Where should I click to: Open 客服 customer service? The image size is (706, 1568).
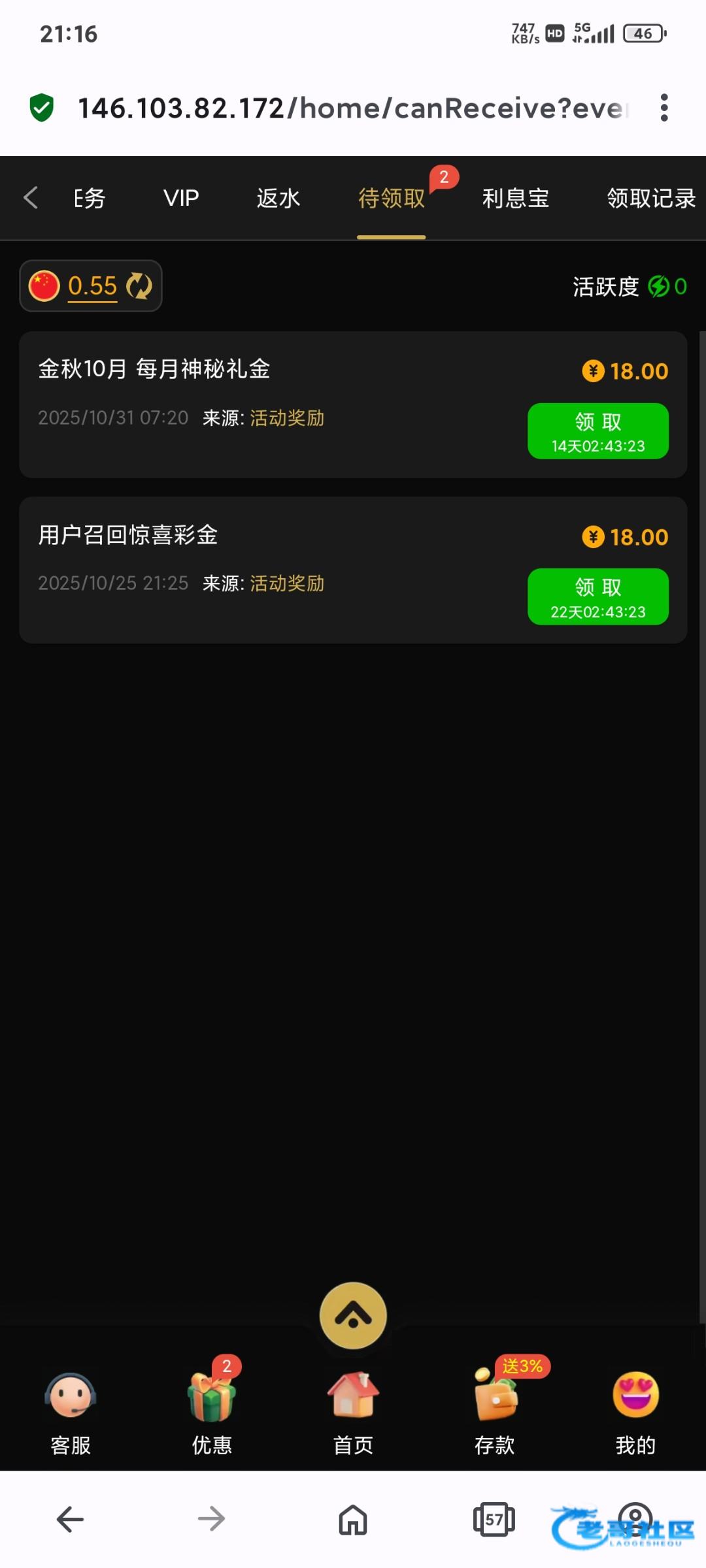71,1413
